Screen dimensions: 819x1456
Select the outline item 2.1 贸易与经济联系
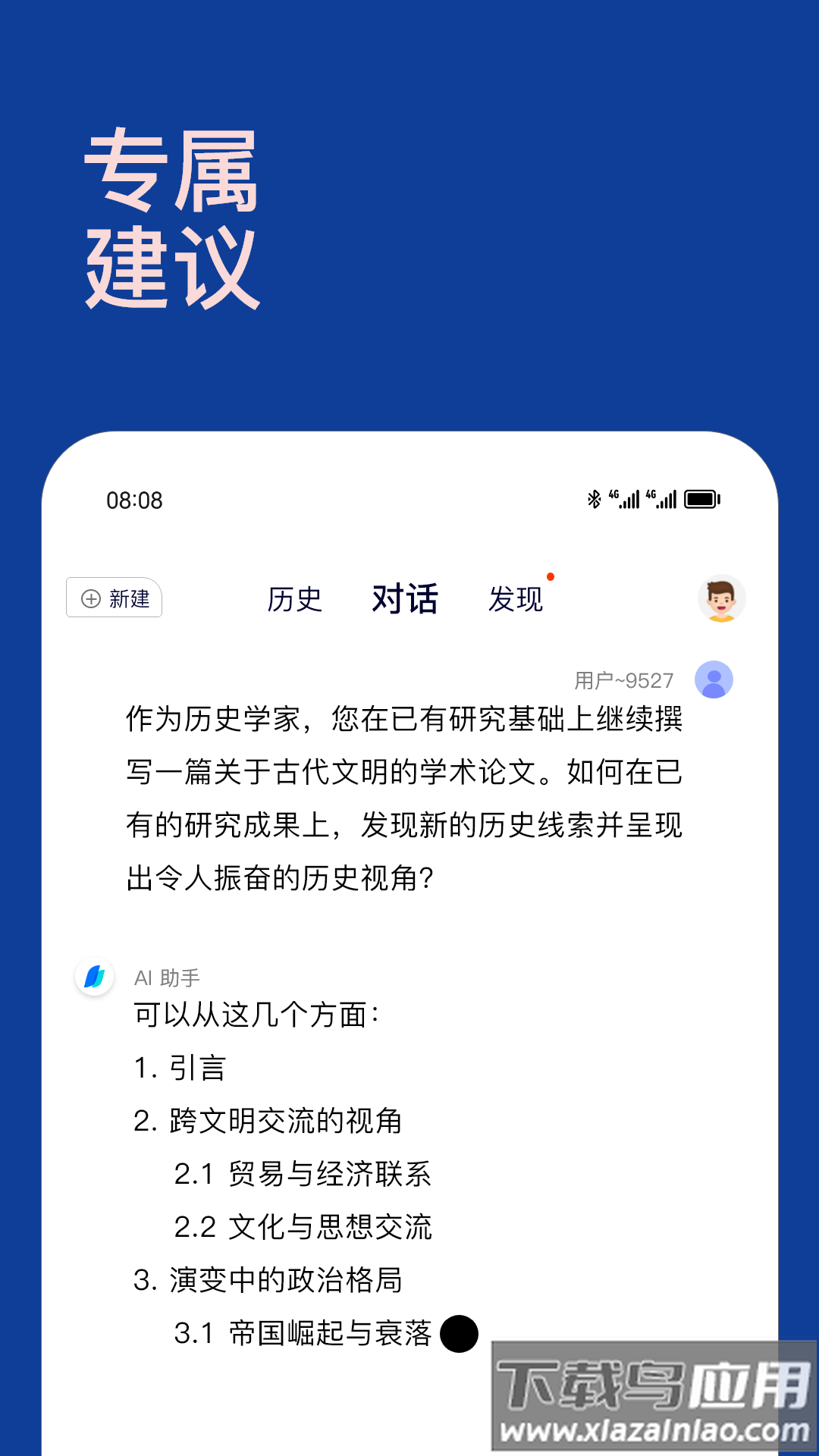(303, 1172)
